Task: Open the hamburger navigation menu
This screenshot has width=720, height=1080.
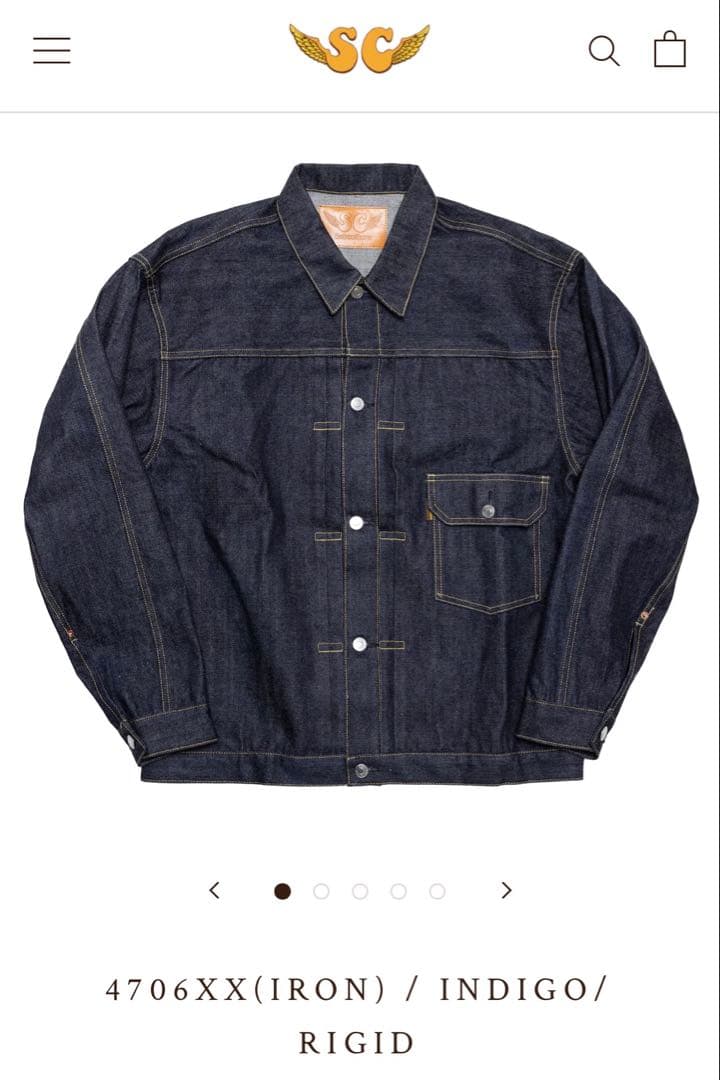Action: tap(52, 50)
